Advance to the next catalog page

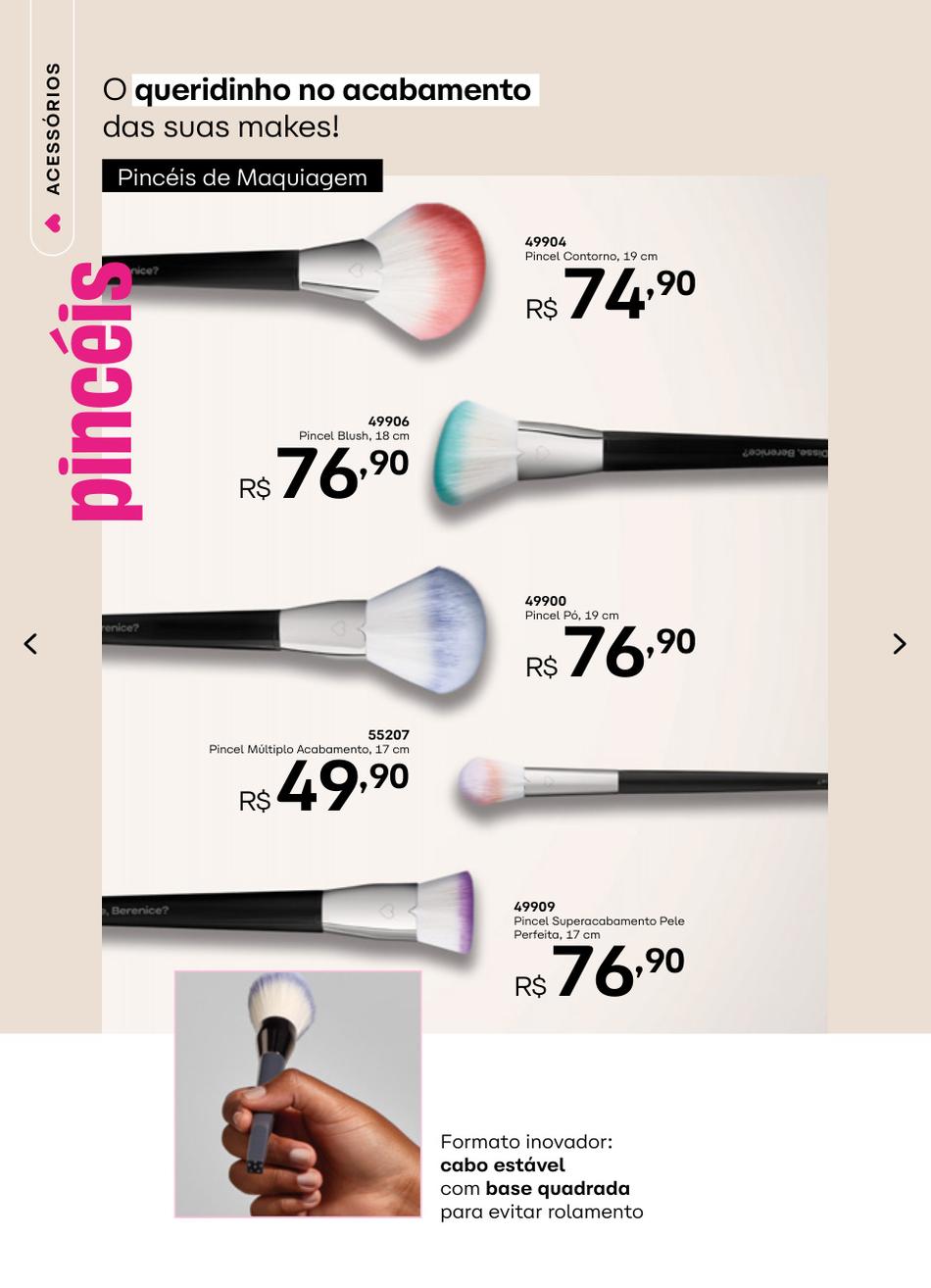click(x=899, y=644)
